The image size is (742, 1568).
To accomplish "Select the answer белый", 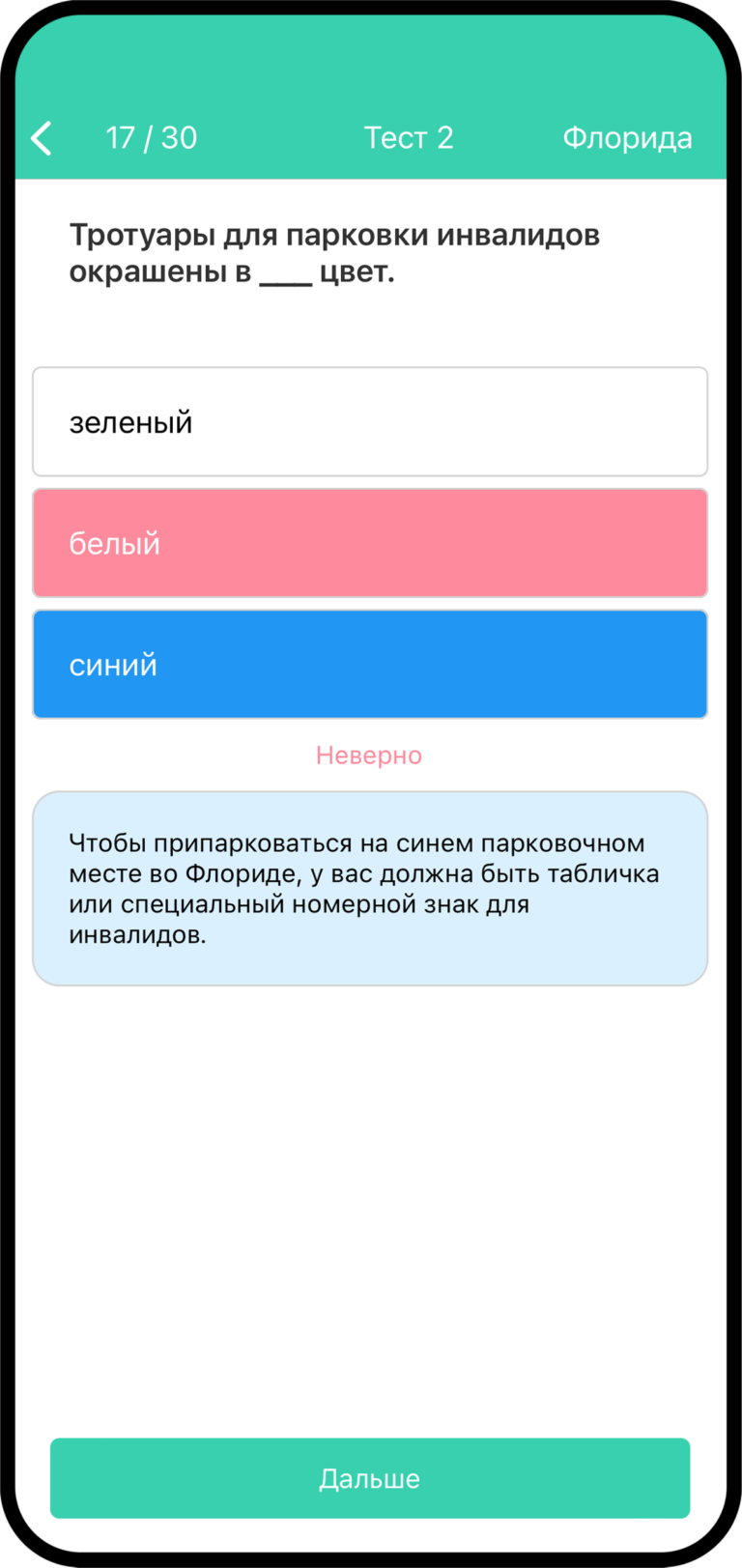I will (x=370, y=543).
